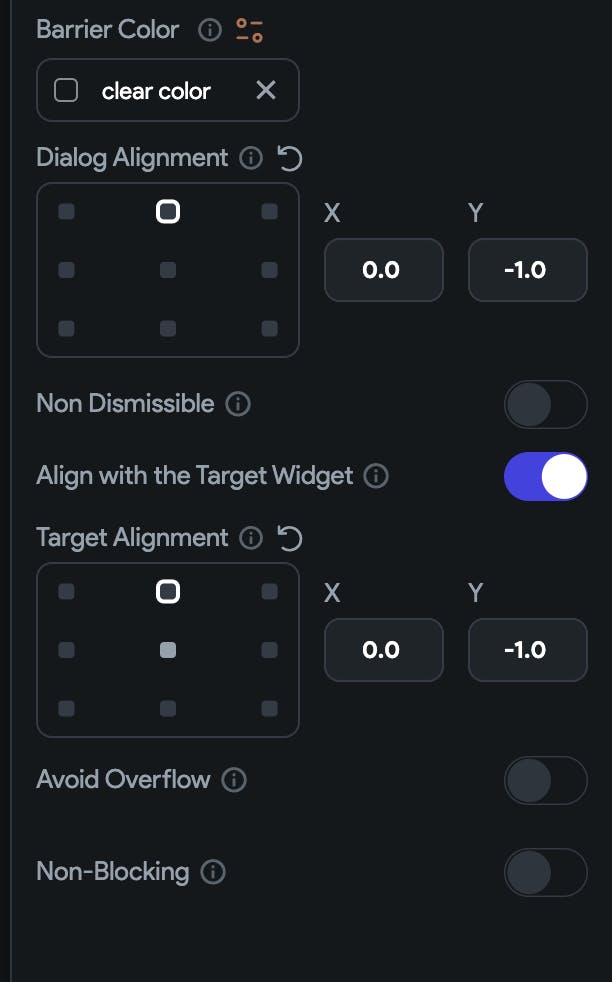612x982 pixels.
Task: Edit the Target Alignment X value
Action: [383, 650]
